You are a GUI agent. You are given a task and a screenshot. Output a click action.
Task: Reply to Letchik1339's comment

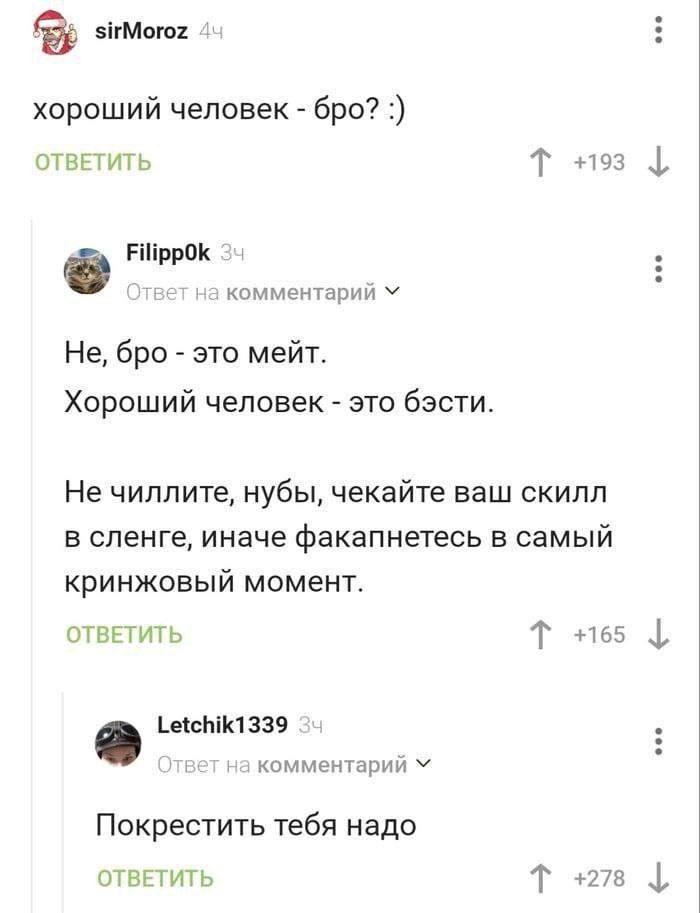pyautogui.click(x=155, y=878)
